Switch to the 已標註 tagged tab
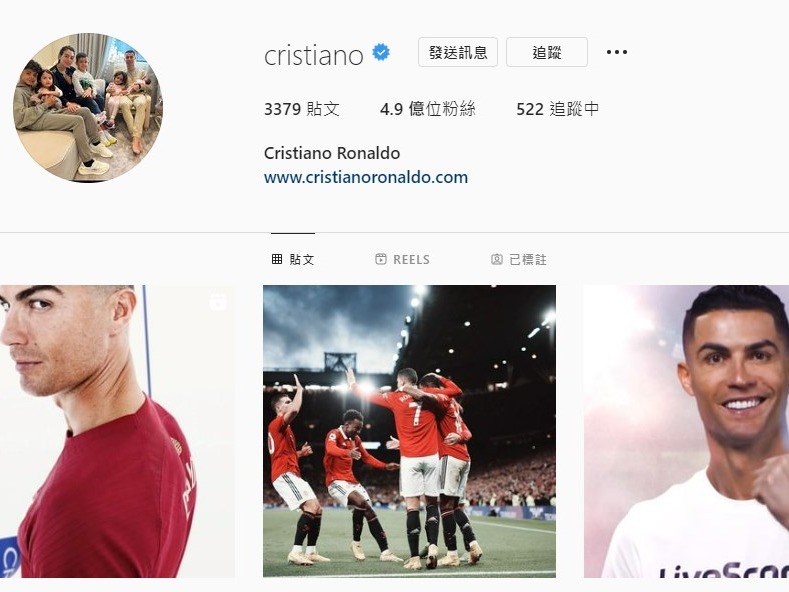 pos(519,259)
